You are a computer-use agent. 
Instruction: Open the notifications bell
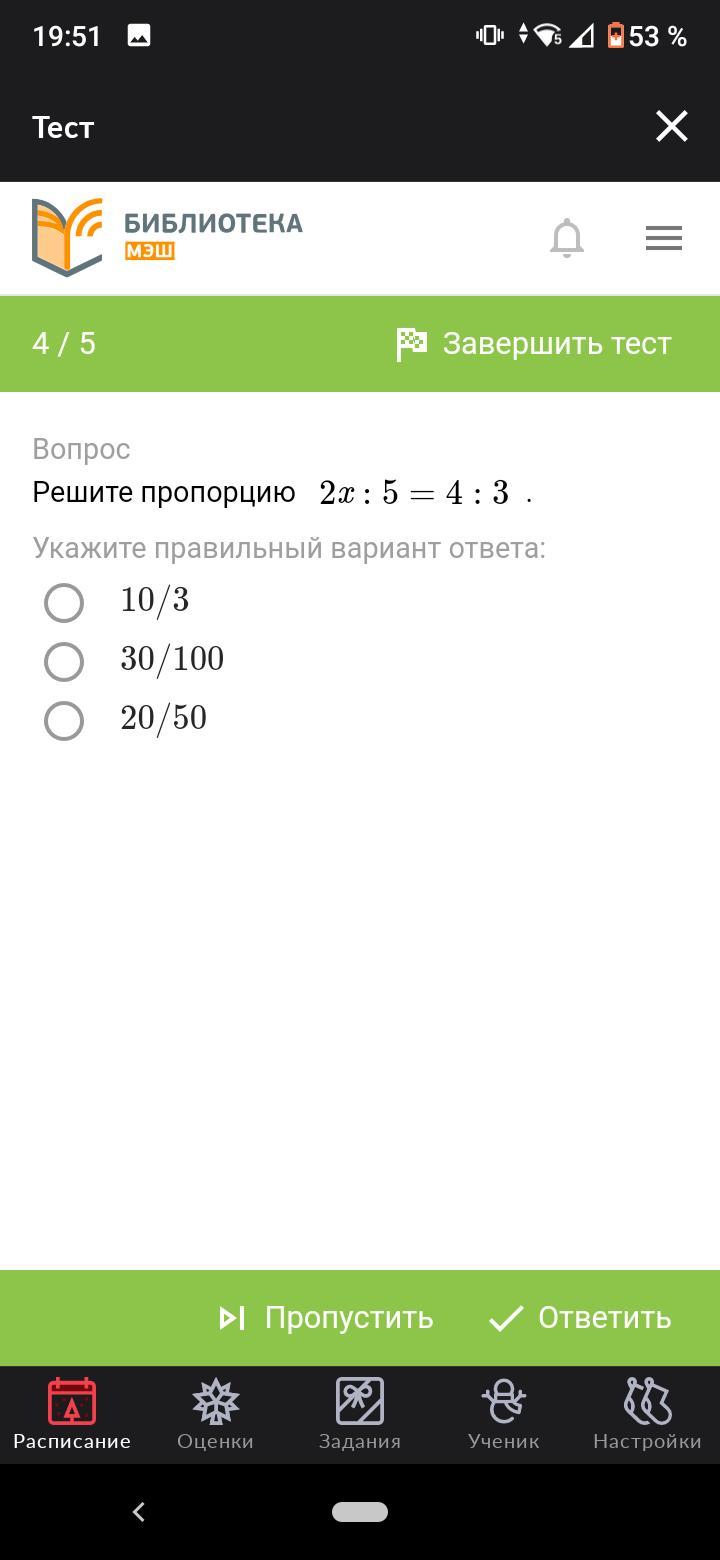pyautogui.click(x=567, y=238)
